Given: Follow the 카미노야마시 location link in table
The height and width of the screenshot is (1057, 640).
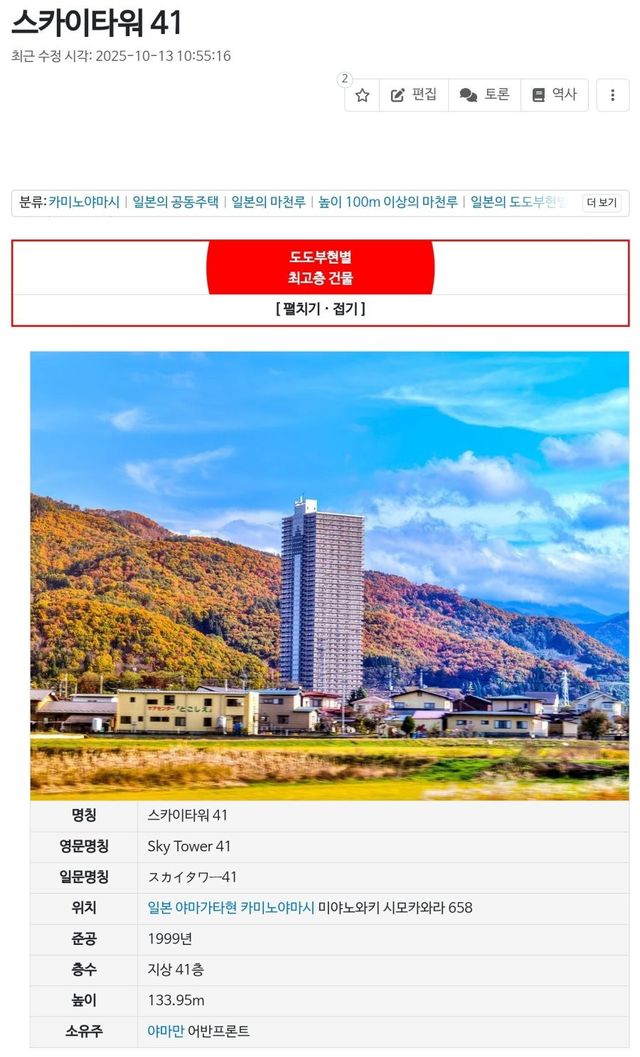Looking at the screenshot, I should pyautogui.click(x=277, y=908).
